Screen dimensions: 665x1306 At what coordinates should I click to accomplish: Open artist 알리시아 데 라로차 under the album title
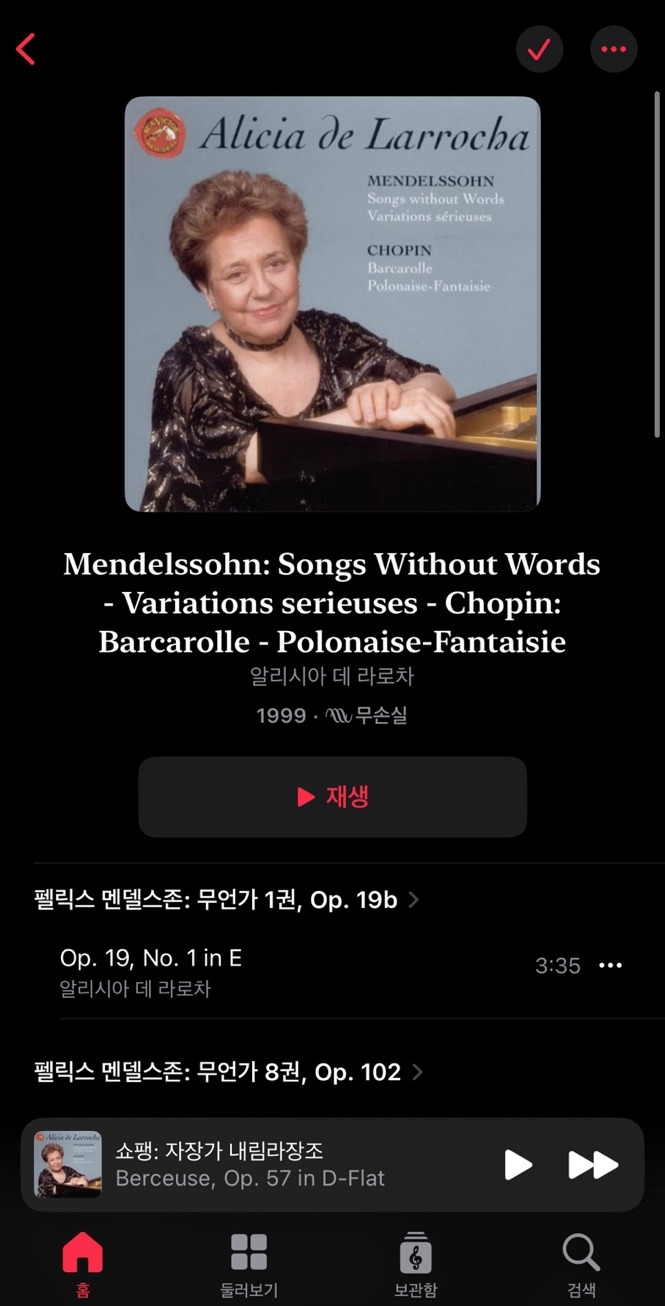coord(332,676)
